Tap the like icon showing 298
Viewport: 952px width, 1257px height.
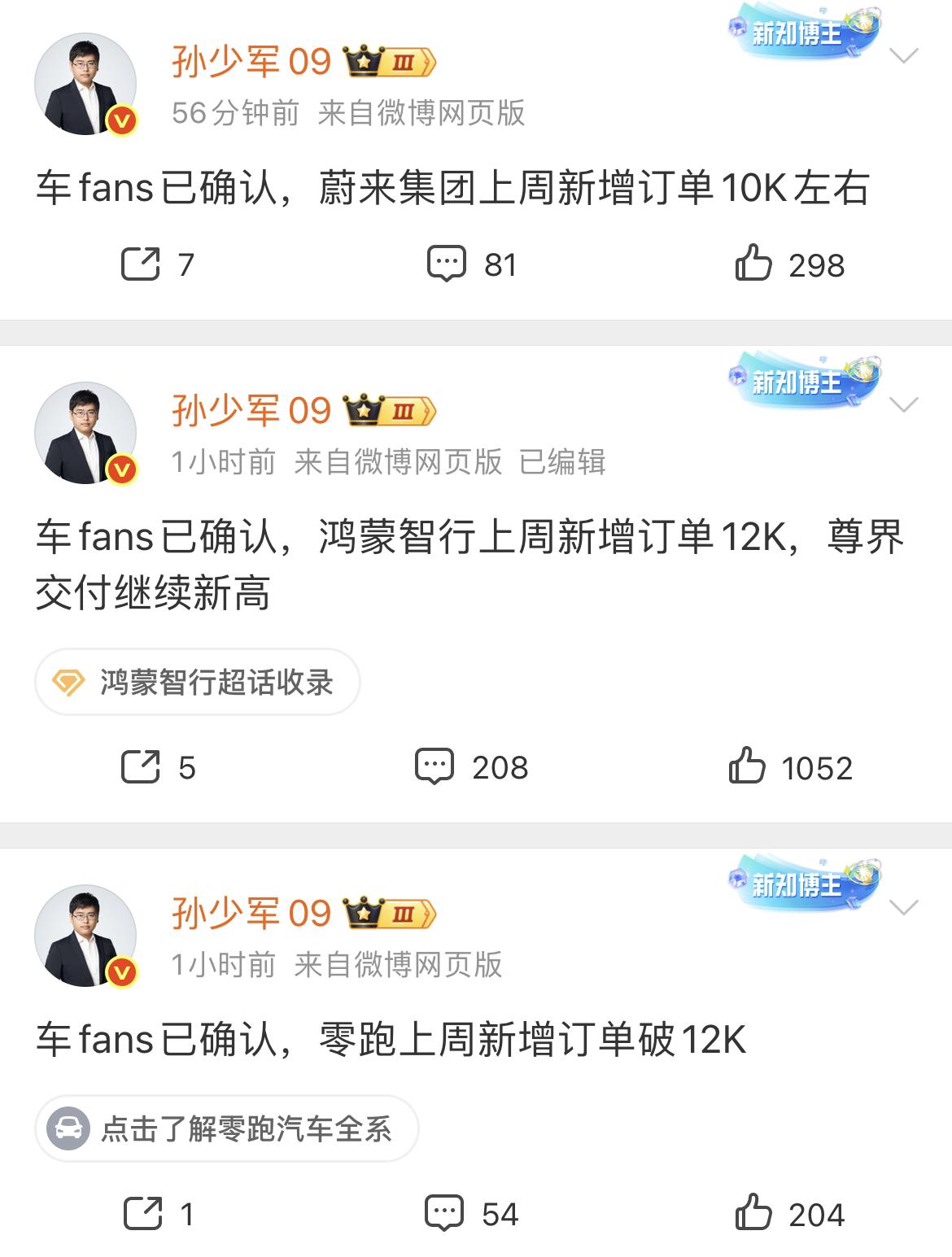coord(753,263)
